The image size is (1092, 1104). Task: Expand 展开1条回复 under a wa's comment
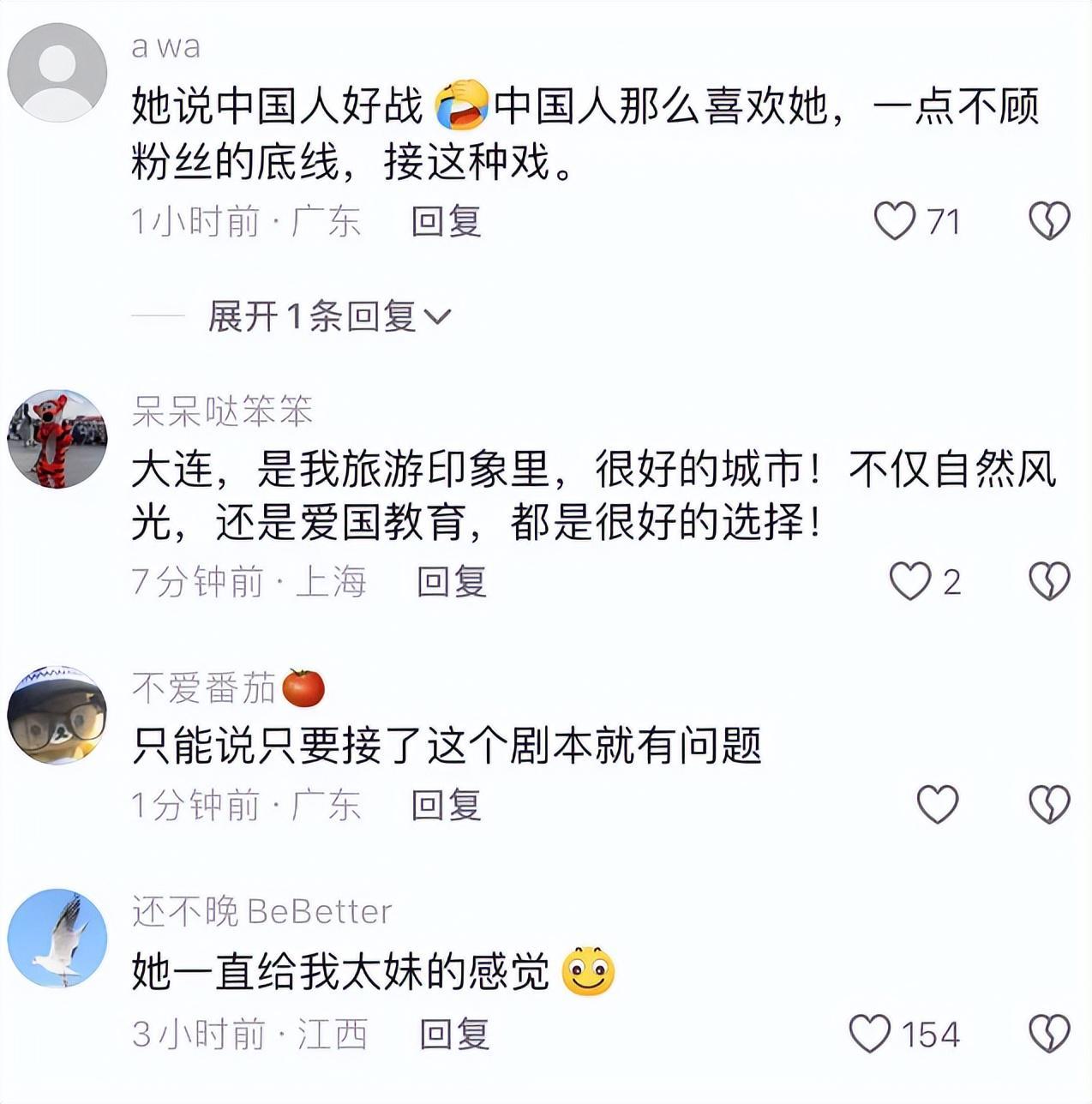pos(330,316)
